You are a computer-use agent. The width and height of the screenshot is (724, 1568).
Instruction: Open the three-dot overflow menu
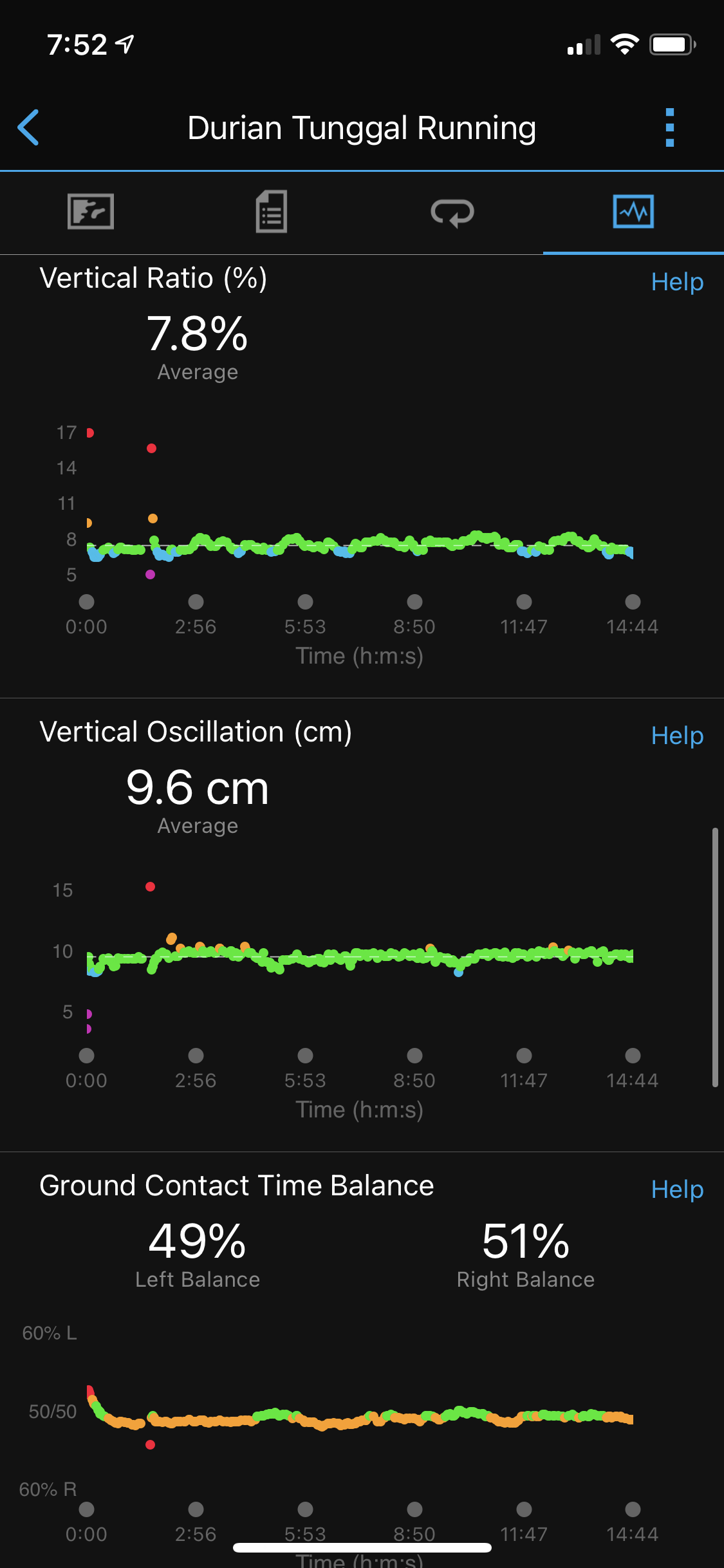669,127
